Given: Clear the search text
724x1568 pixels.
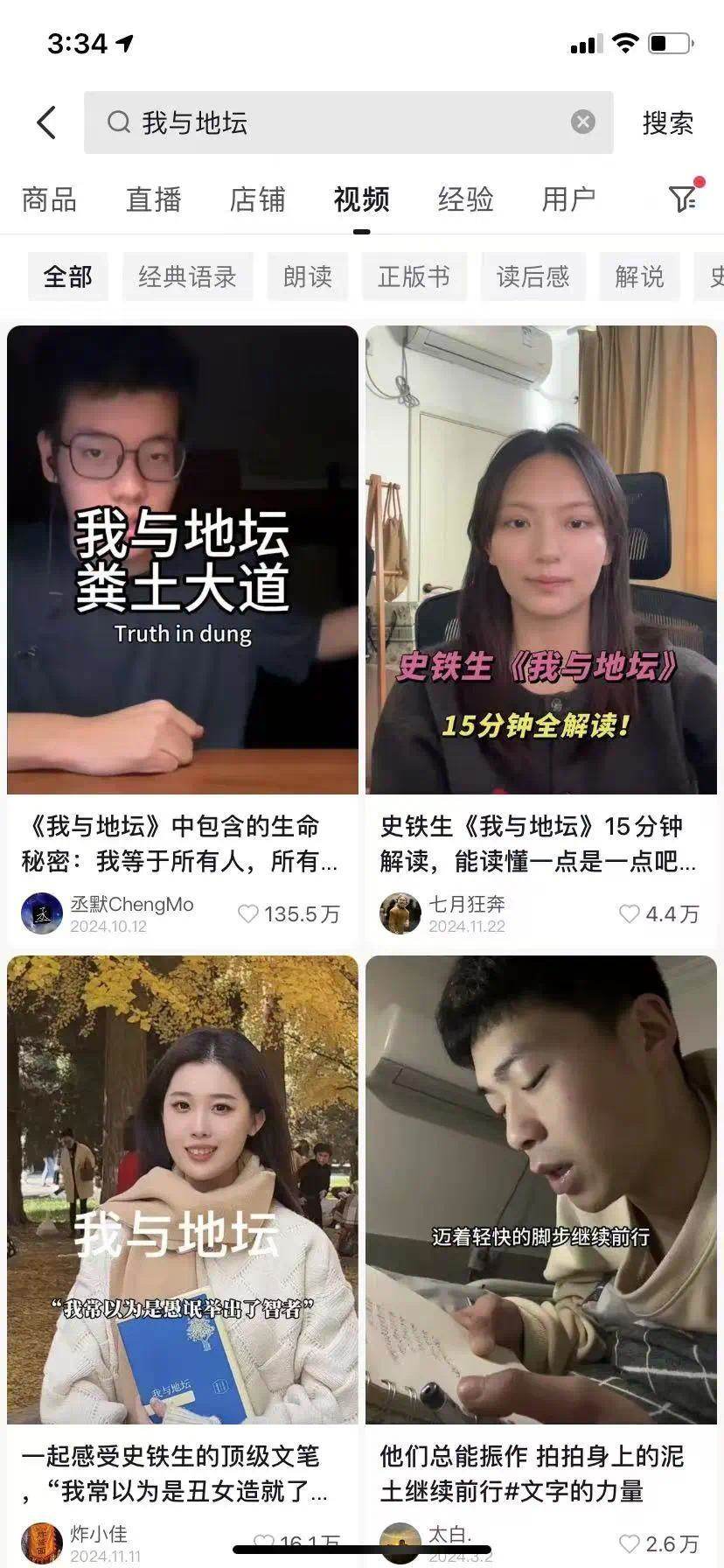Looking at the screenshot, I should tap(582, 122).
